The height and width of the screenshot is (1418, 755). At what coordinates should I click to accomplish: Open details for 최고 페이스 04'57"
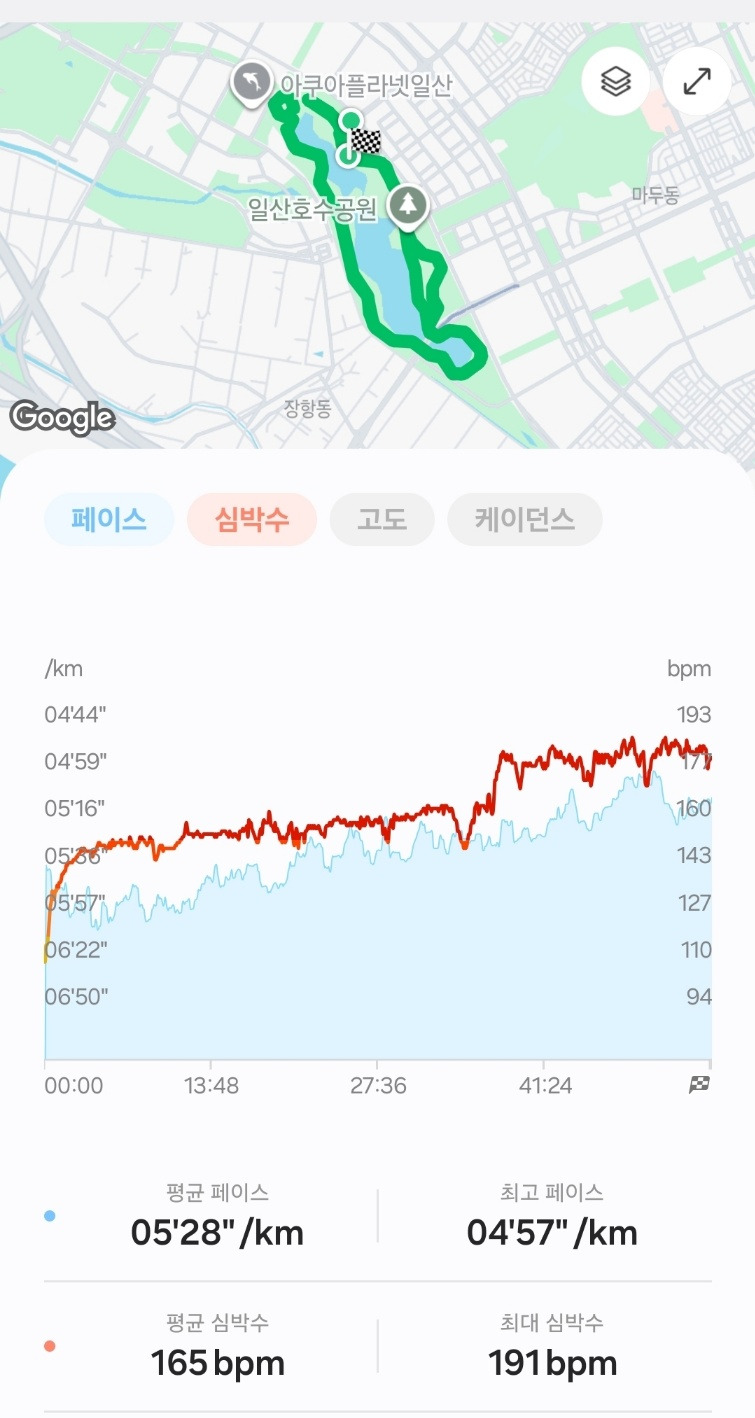tap(551, 1232)
